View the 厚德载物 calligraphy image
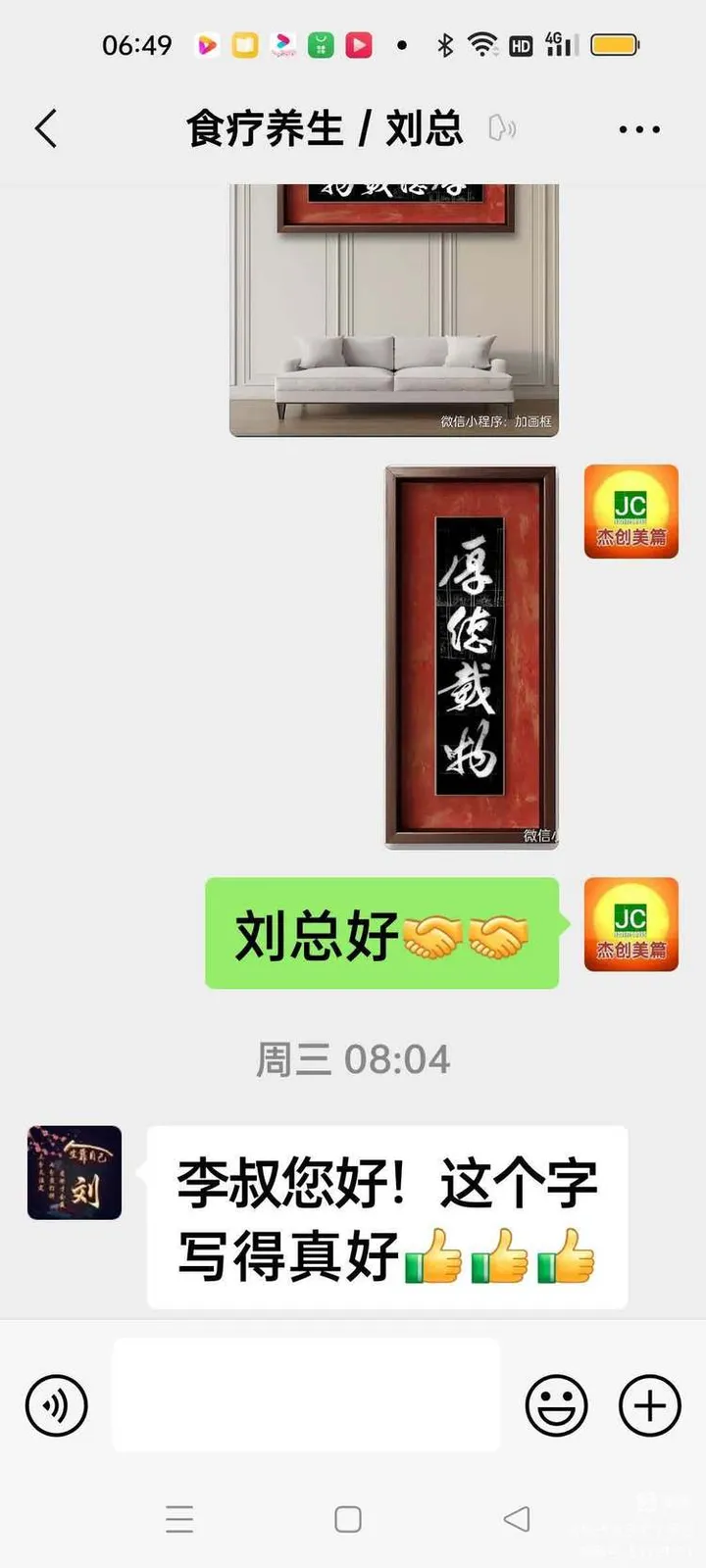The image size is (706, 1568). [x=472, y=657]
